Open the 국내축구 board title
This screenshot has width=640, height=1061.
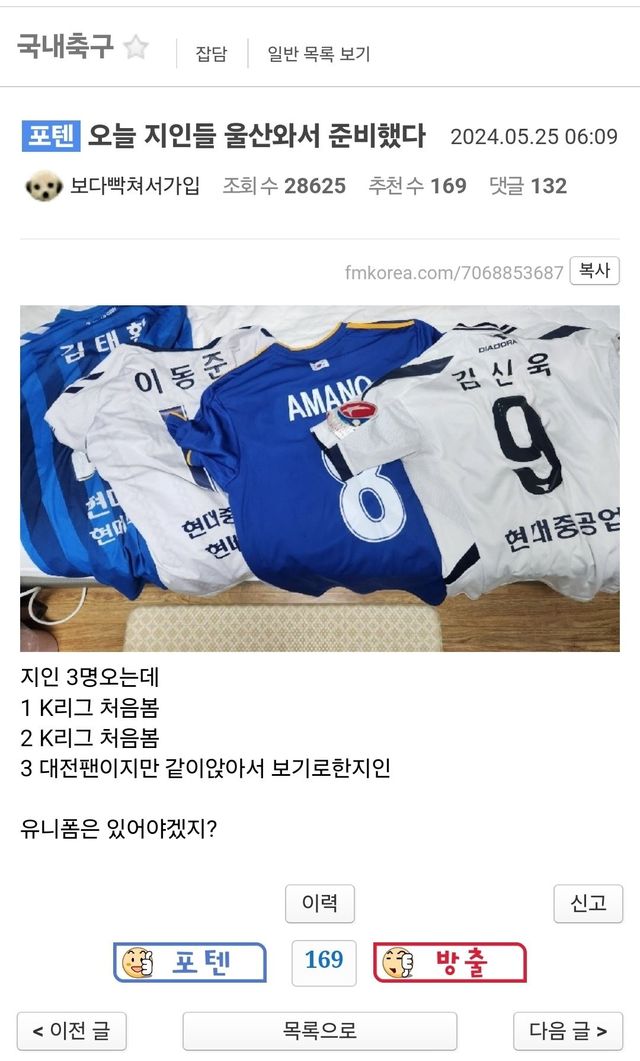(x=66, y=47)
